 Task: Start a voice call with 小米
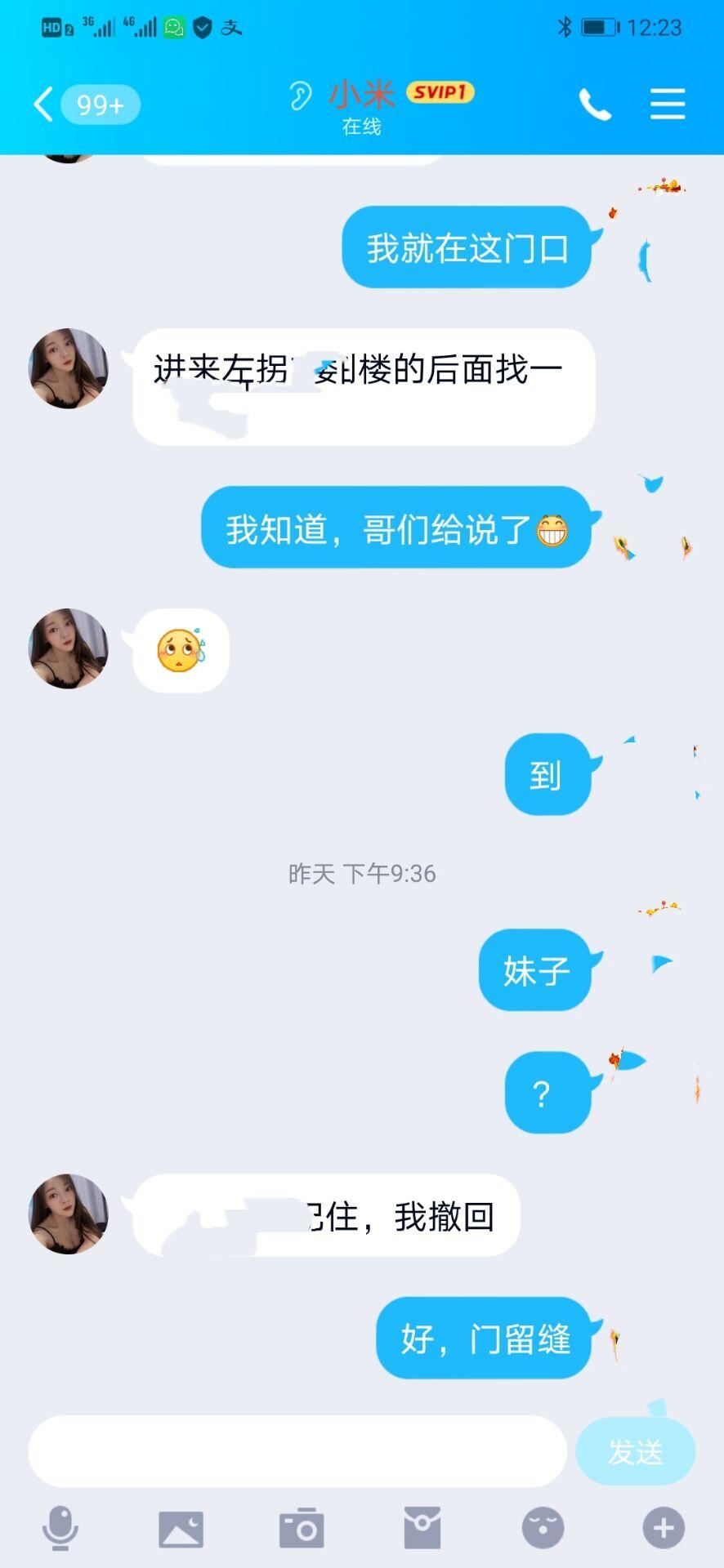[594, 105]
